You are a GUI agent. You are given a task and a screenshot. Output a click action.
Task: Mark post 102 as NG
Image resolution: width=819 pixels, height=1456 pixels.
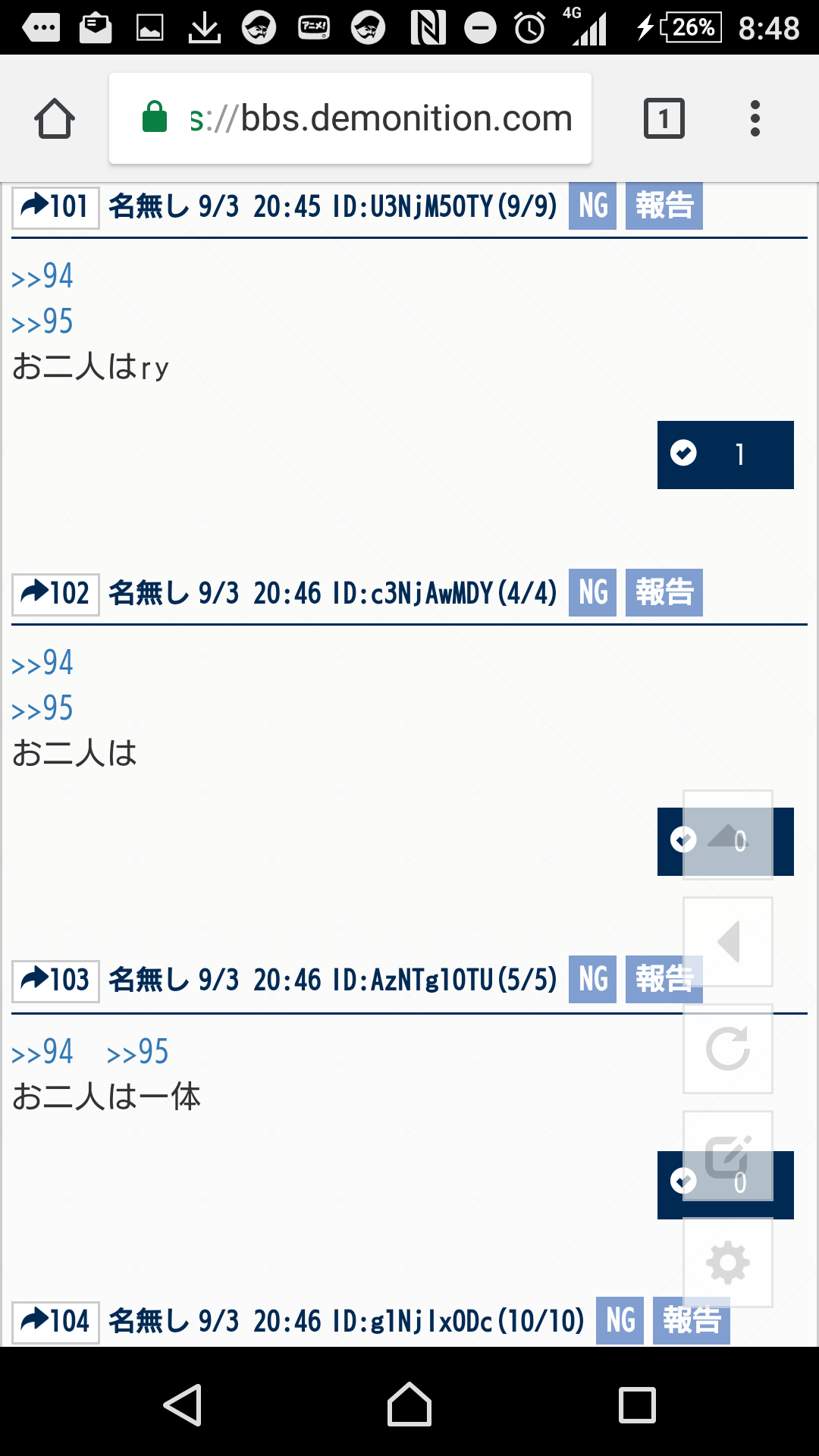click(592, 593)
